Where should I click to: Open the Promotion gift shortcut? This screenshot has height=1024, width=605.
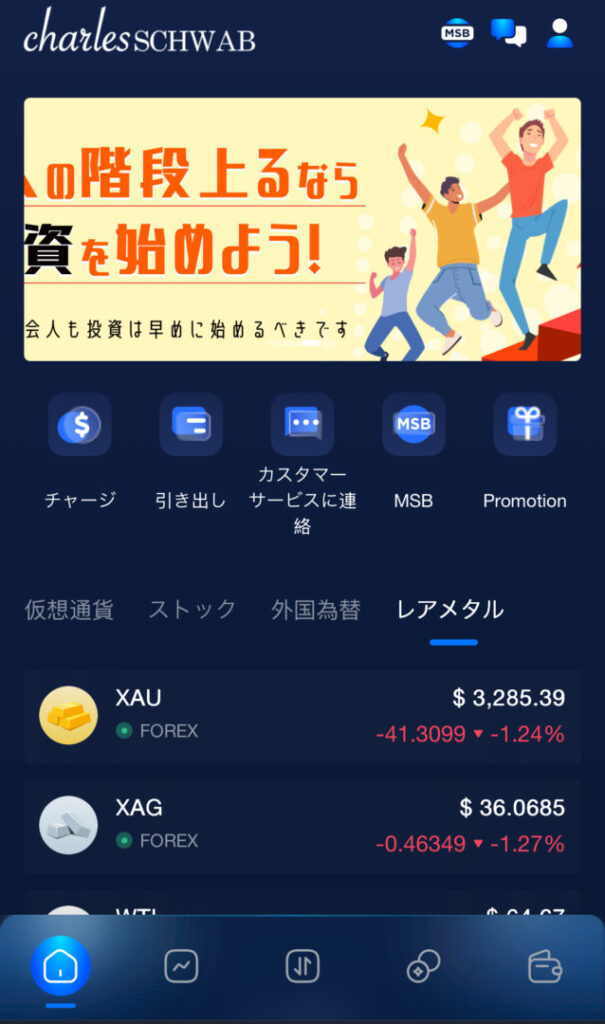coord(524,425)
